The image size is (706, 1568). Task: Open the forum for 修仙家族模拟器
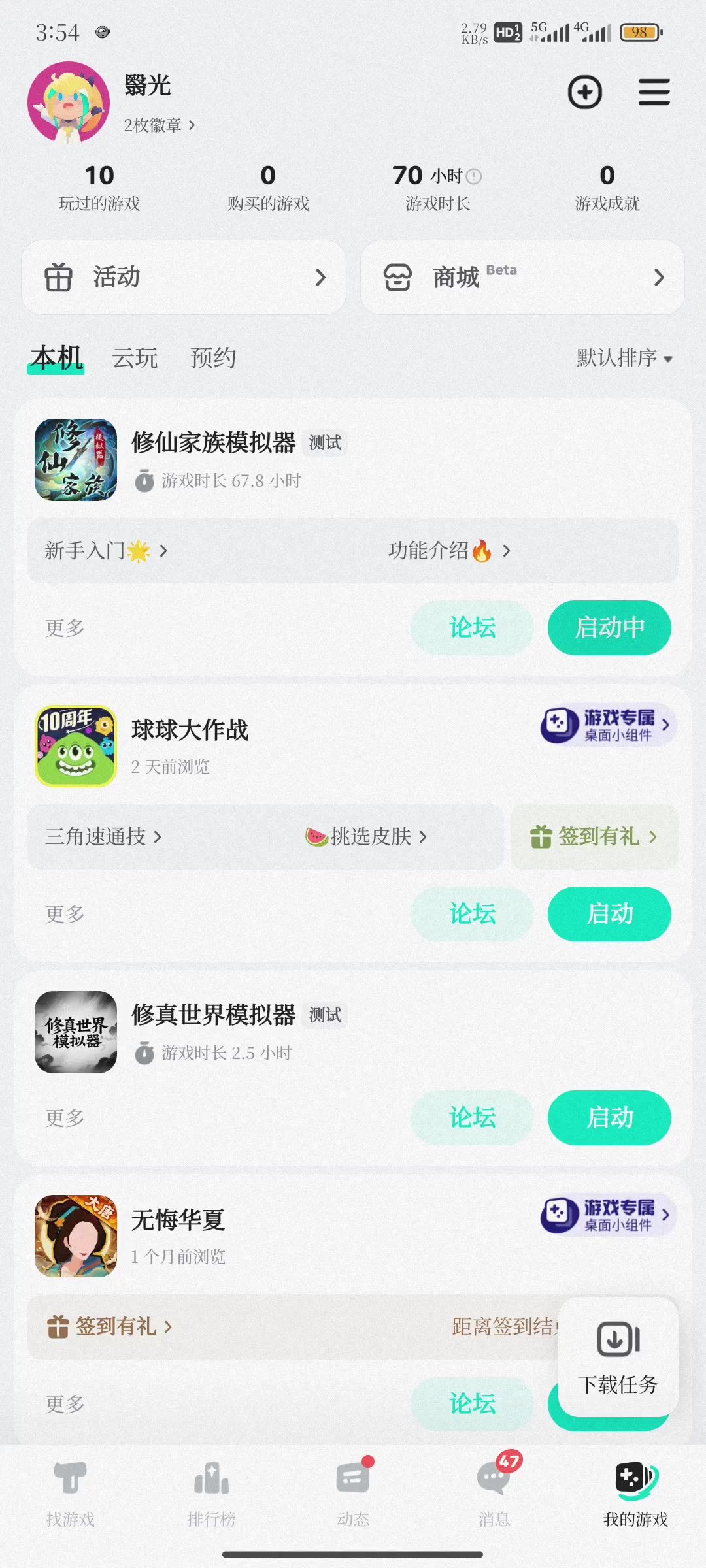tap(472, 628)
